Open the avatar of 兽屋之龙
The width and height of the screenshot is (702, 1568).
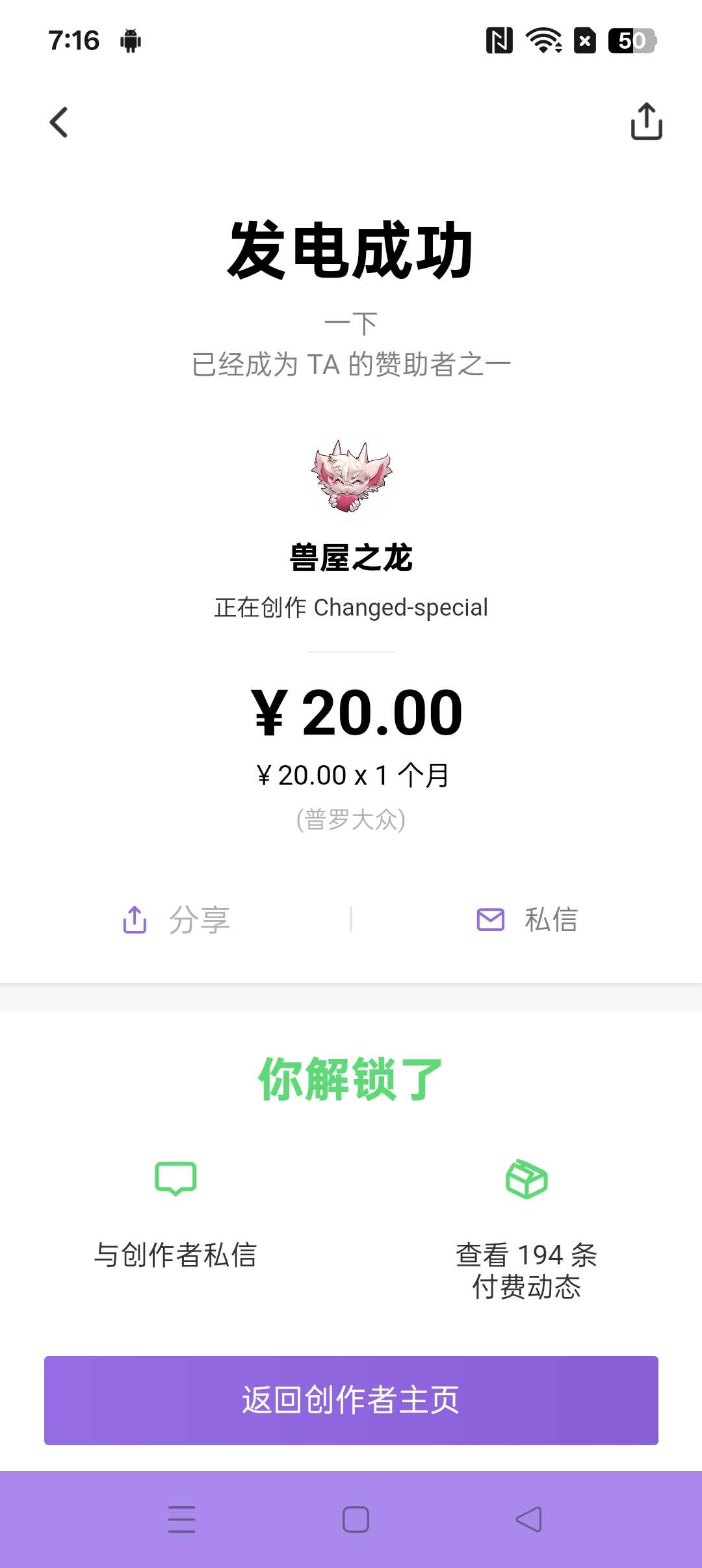tap(351, 477)
